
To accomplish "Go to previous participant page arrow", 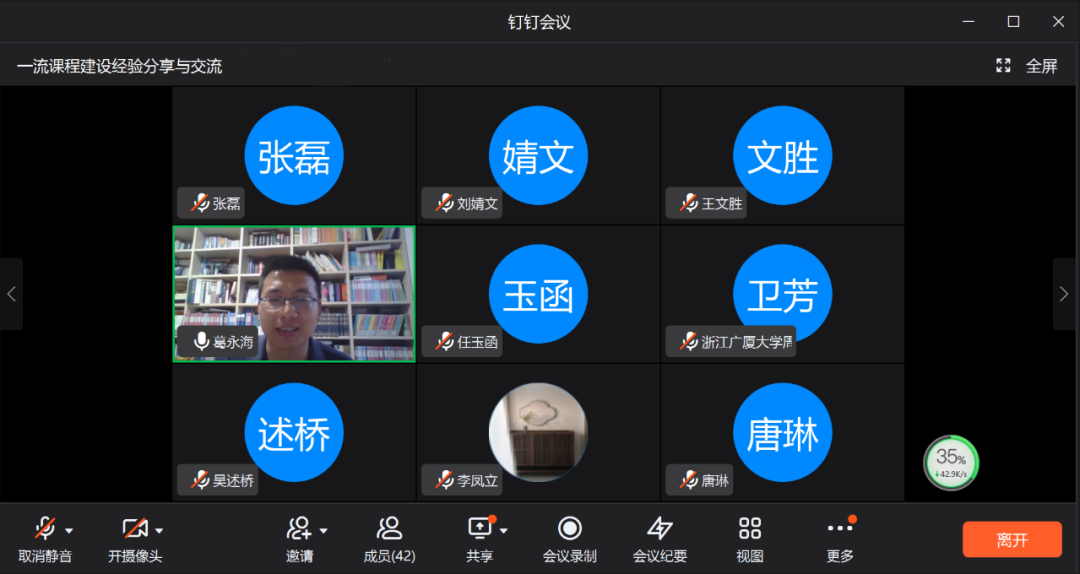I will (x=11, y=294).
